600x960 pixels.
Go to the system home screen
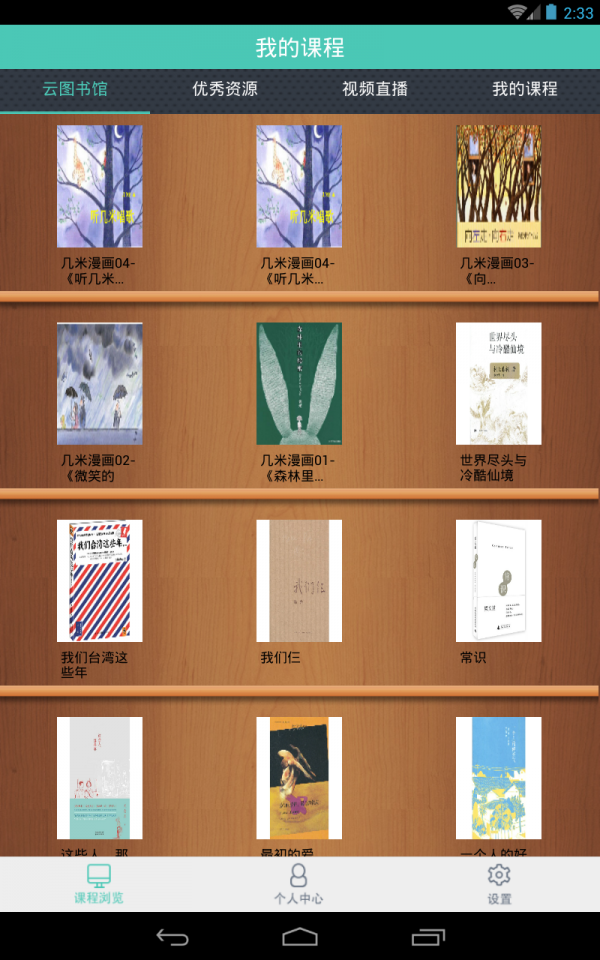tap(300, 937)
